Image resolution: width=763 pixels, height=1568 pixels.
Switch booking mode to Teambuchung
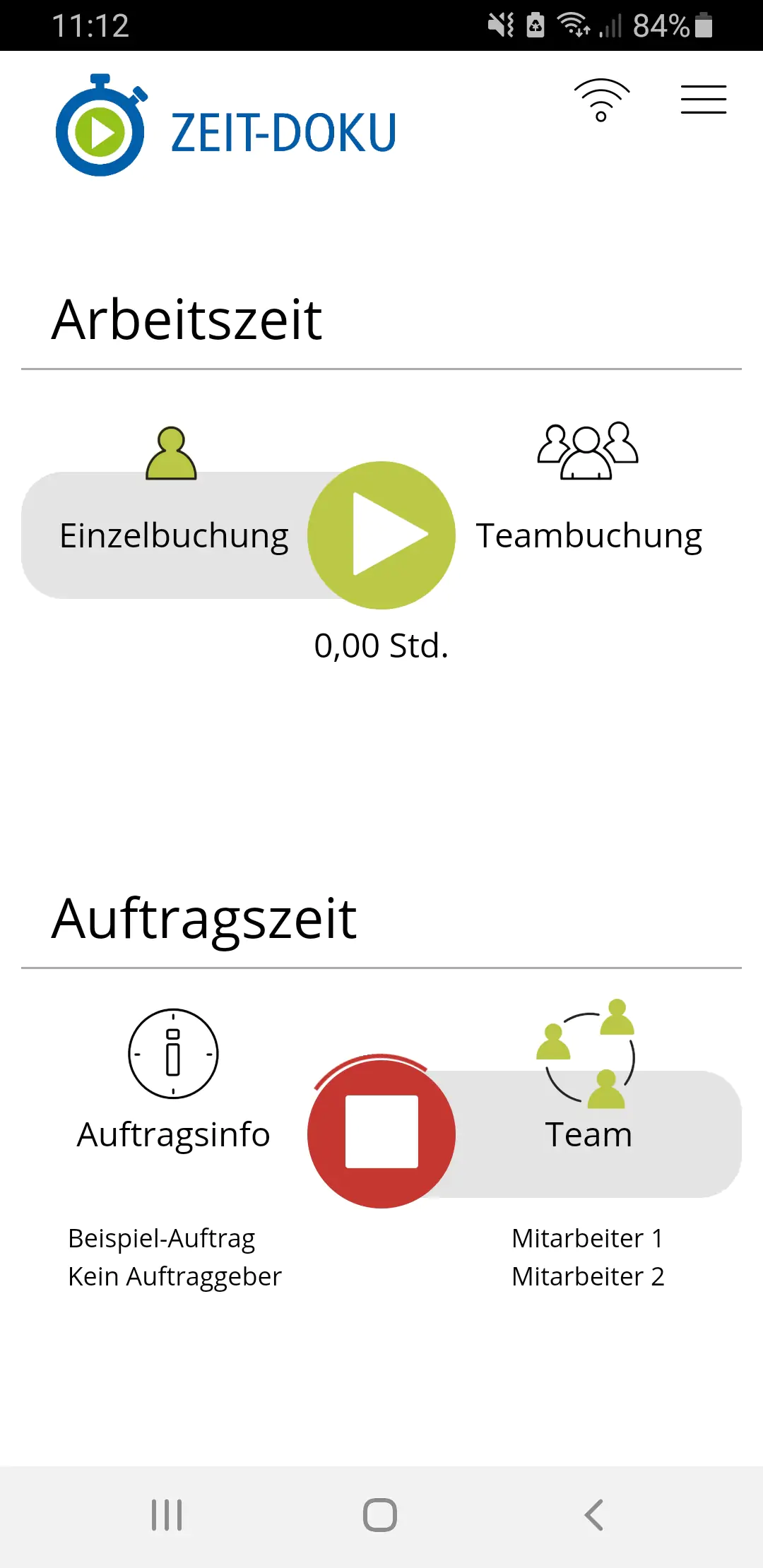coord(588,535)
